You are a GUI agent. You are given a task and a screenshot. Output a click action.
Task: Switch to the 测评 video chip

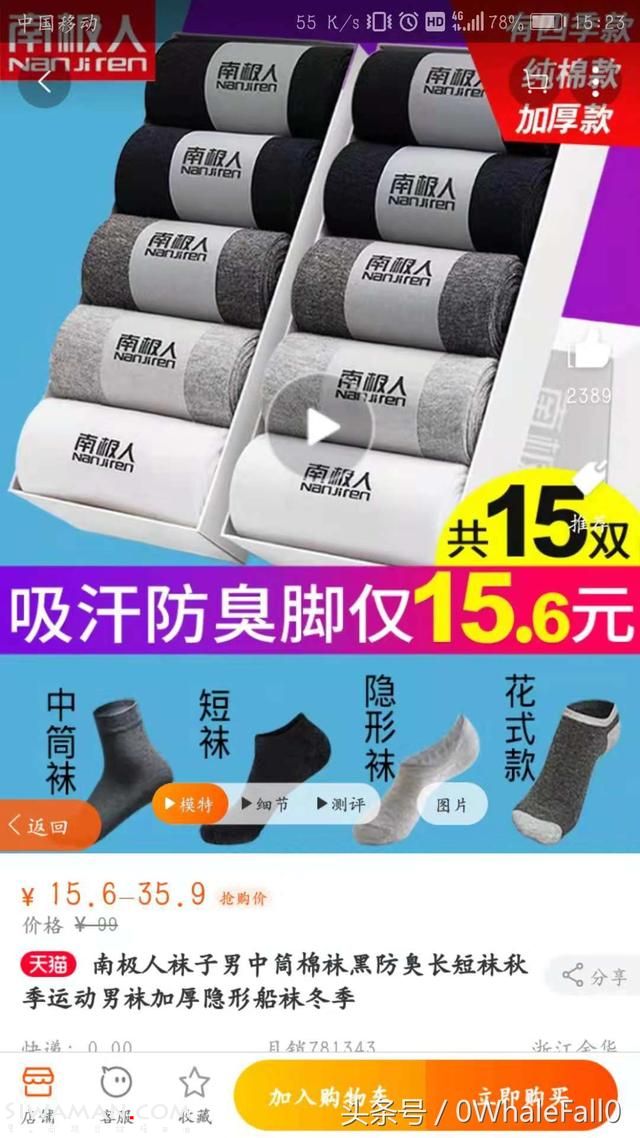(x=340, y=804)
